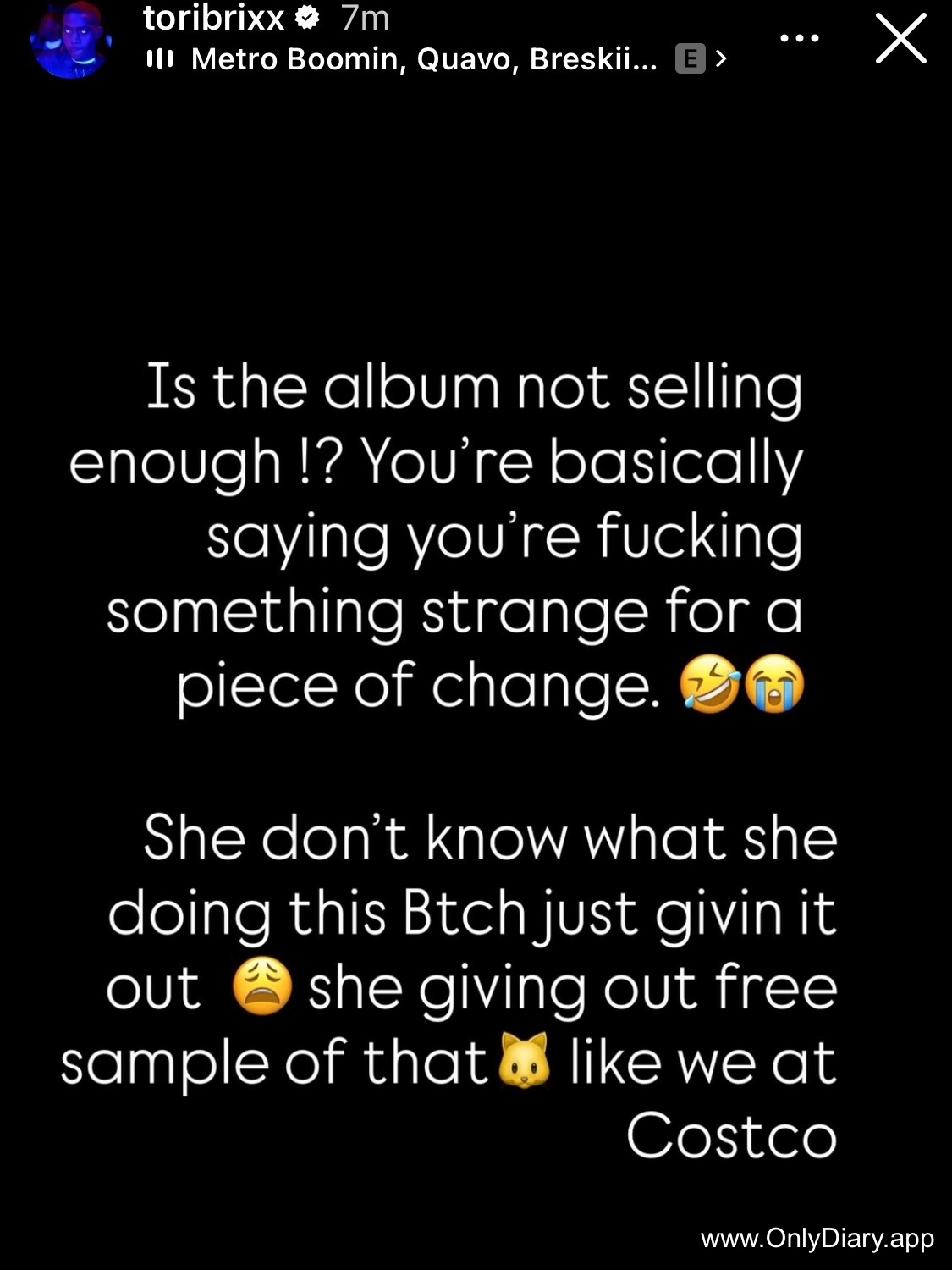
Task: Close the story with the X
Action: coord(900,38)
